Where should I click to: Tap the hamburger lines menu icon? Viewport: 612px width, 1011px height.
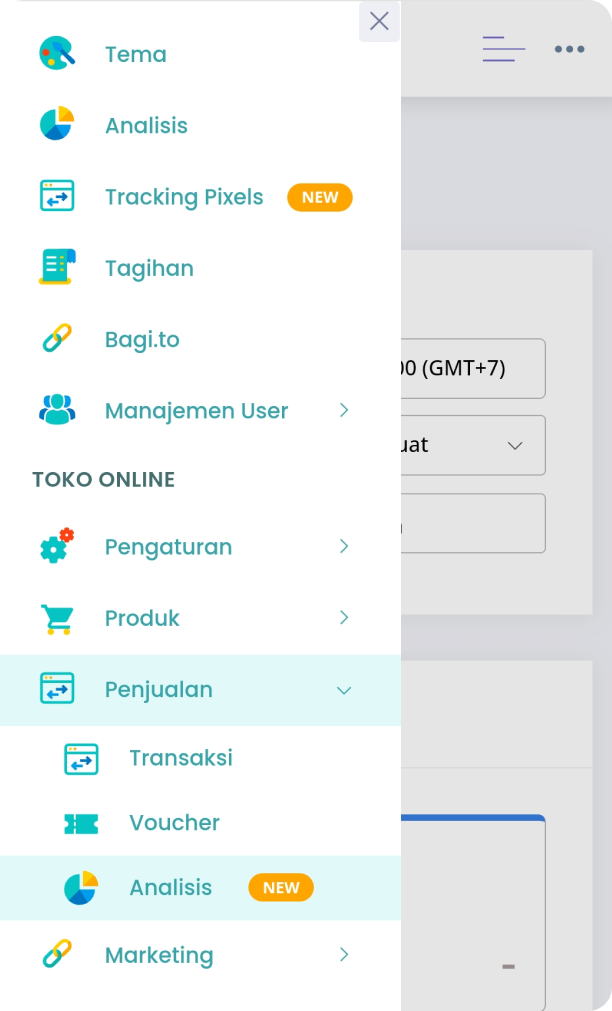[x=503, y=49]
